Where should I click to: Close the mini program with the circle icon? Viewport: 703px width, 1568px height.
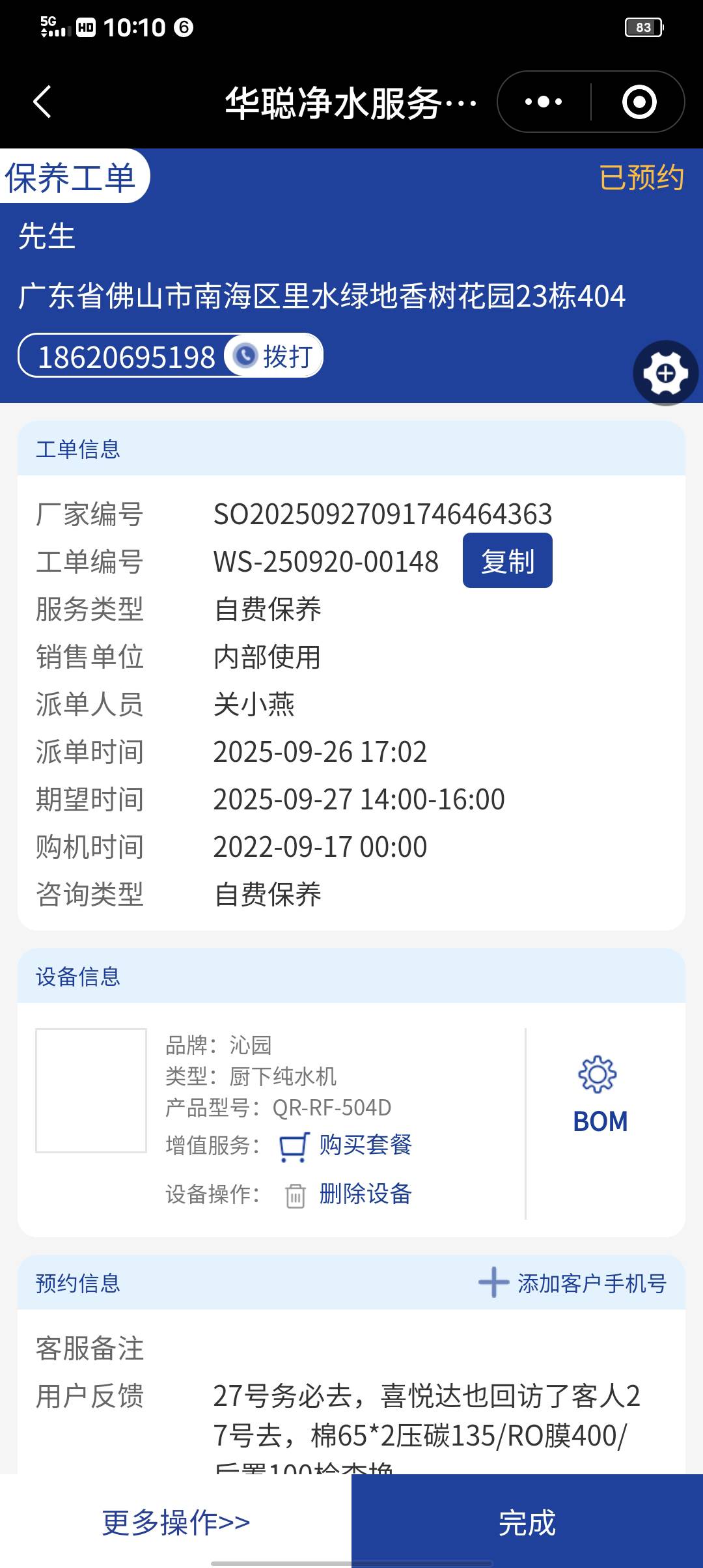[639, 102]
